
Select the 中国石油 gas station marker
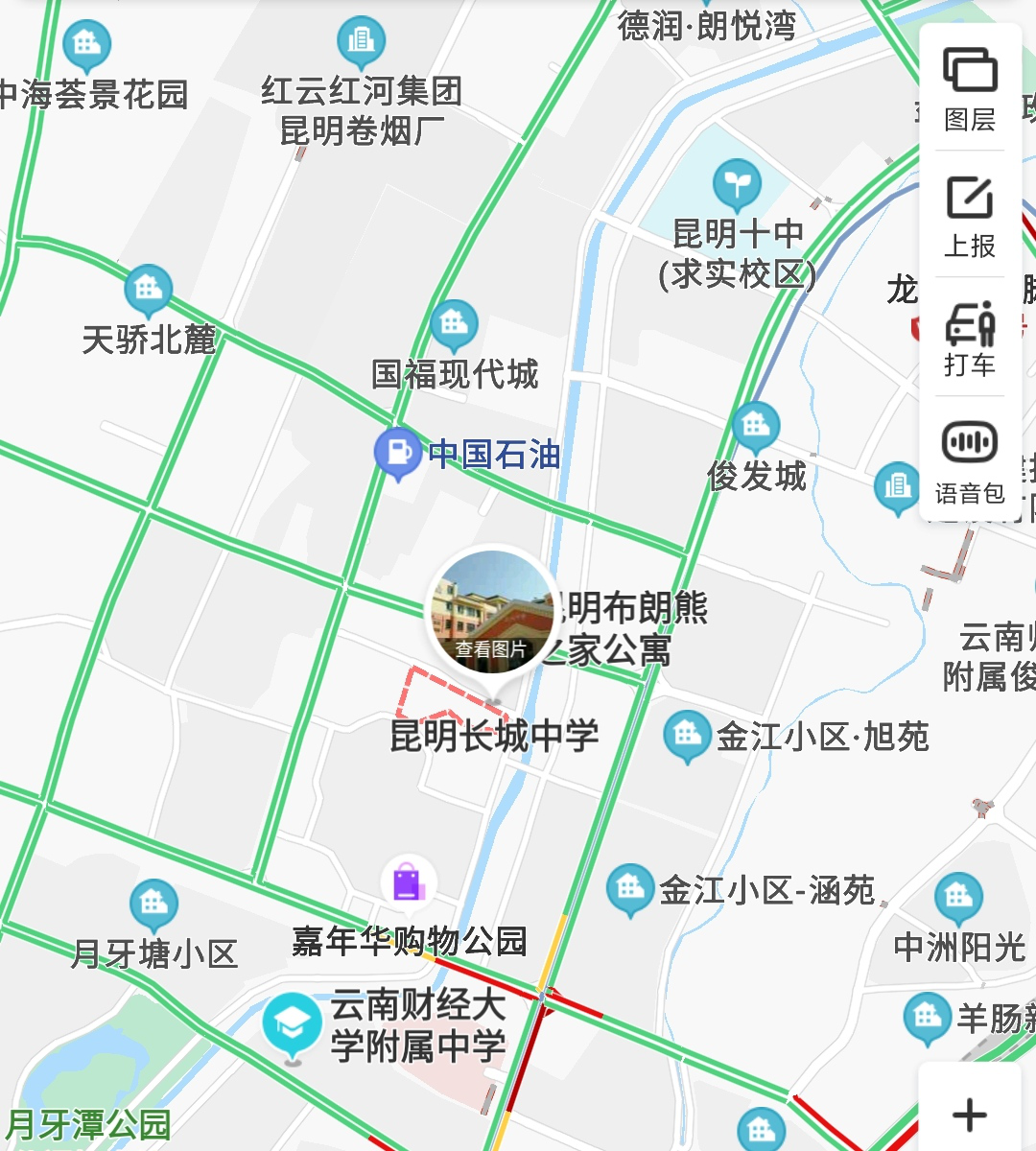point(397,452)
